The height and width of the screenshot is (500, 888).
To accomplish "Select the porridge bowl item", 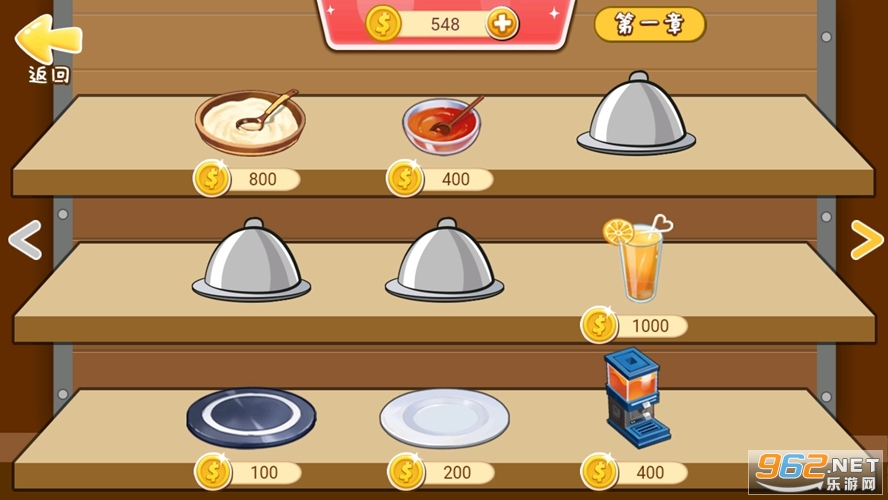I will (x=249, y=122).
